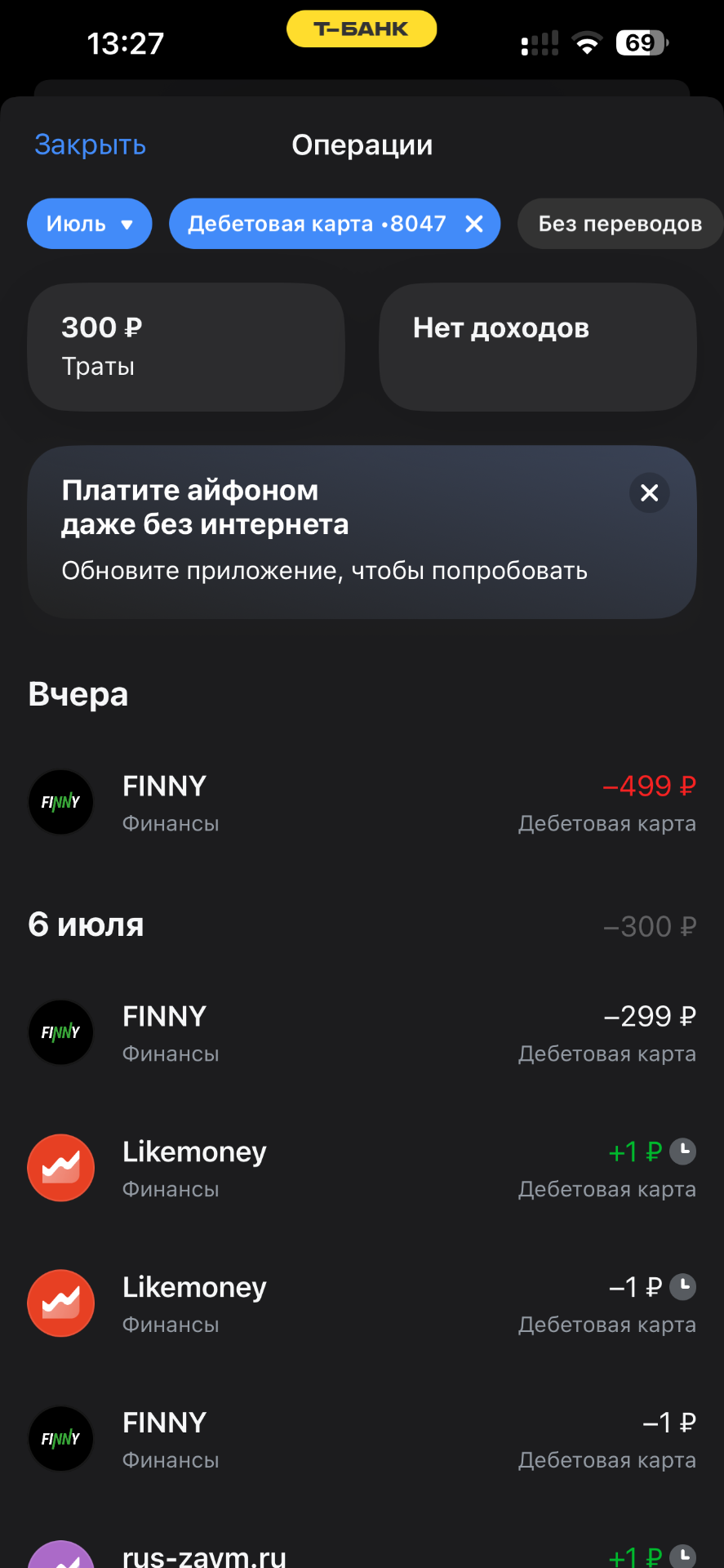The width and height of the screenshot is (724, 1568).
Task: Open the Likemoney −1 ₽ operation
Action: (362, 1304)
